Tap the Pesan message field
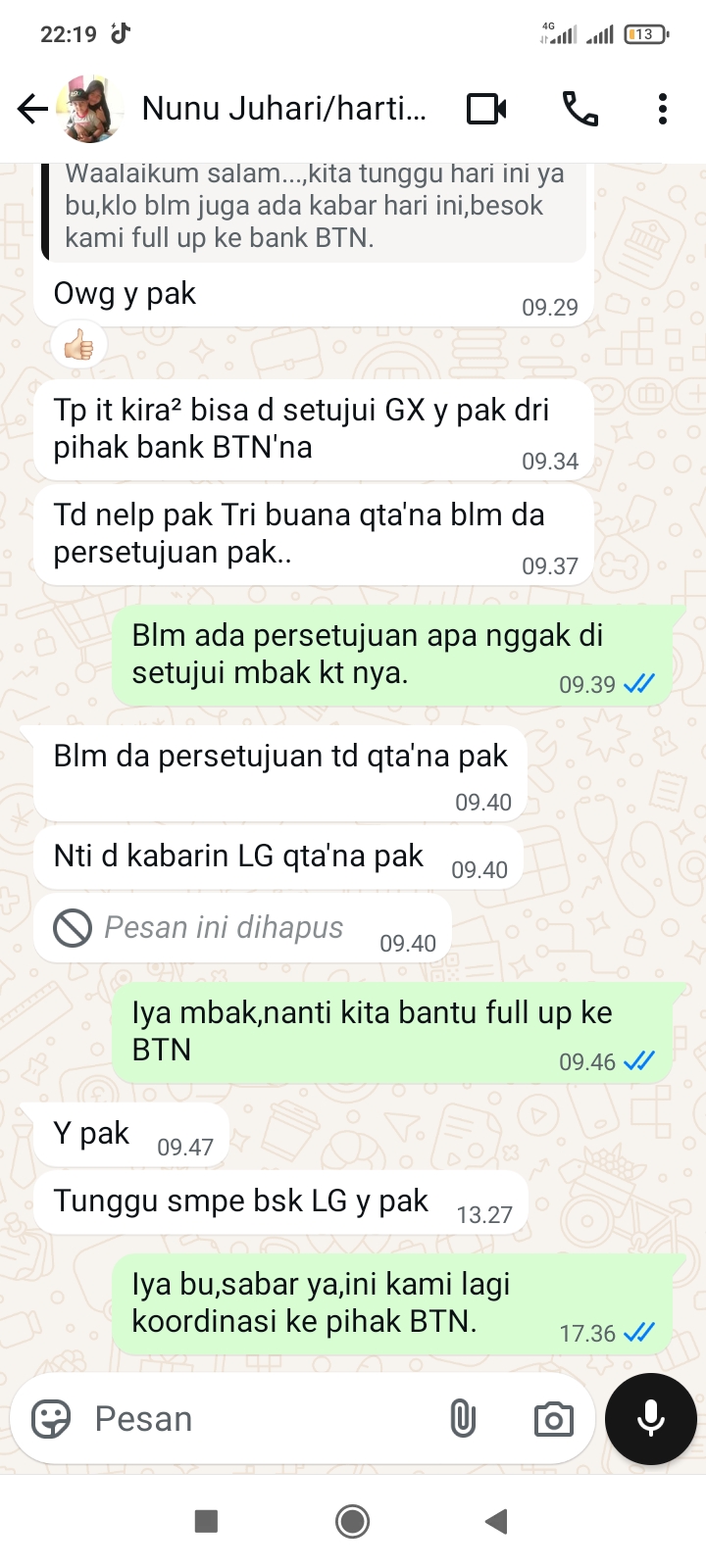This screenshot has width=706, height=1568. pyautogui.click(x=255, y=1419)
